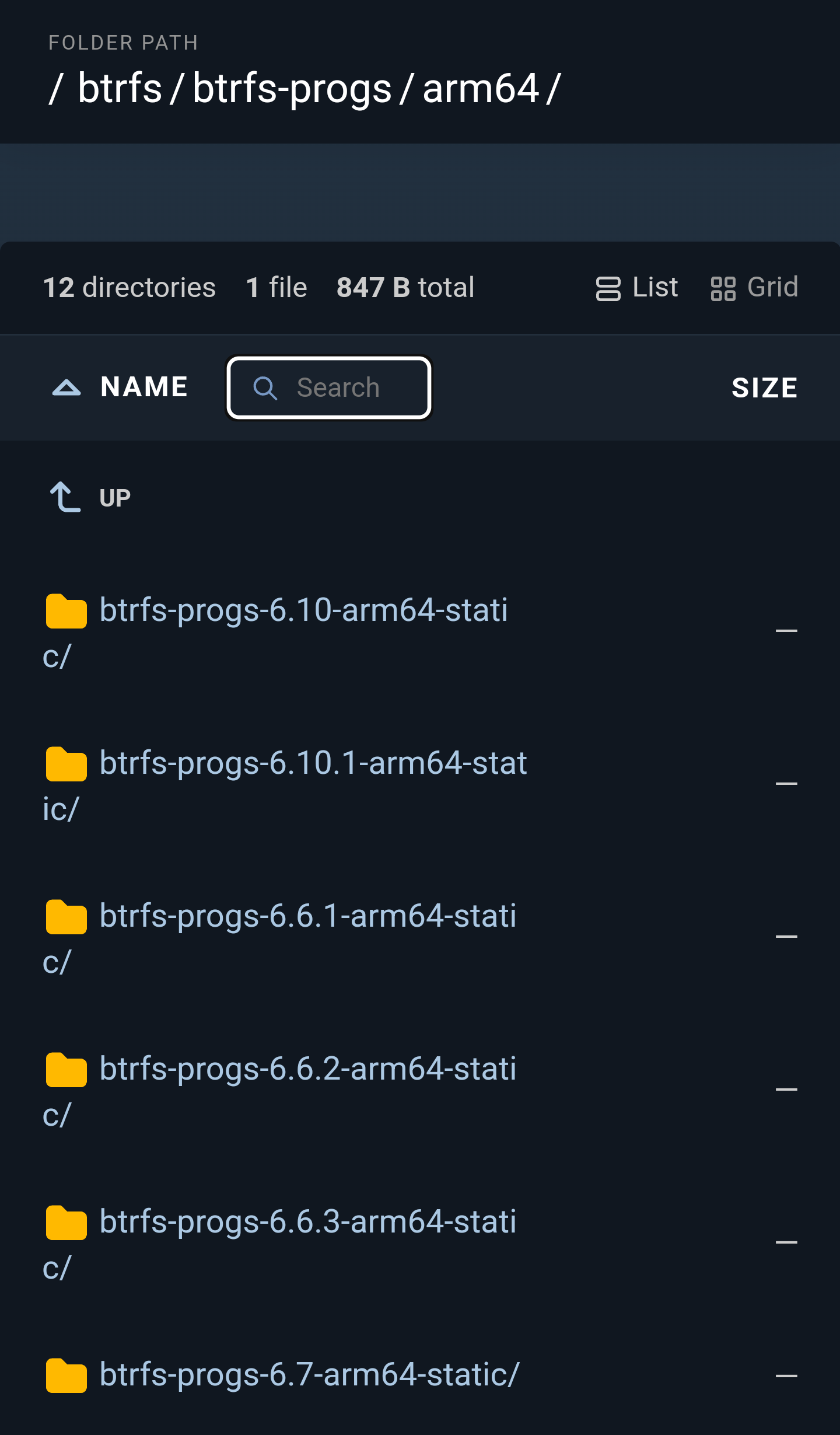
Task: Switch to Grid view
Action: pyautogui.click(x=754, y=288)
